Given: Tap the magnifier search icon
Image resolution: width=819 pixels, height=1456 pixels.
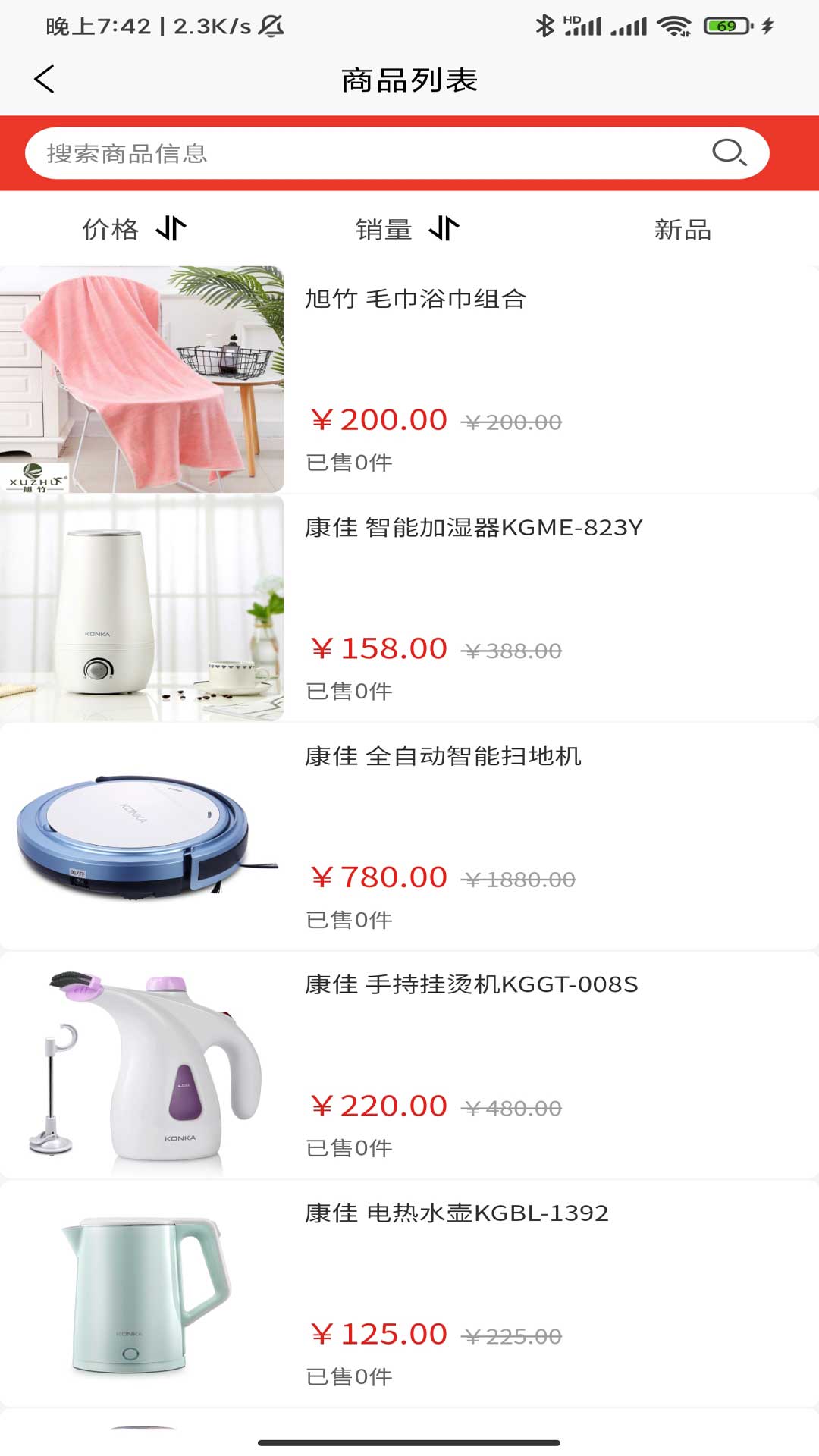Looking at the screenshot, I should [729, 152].
